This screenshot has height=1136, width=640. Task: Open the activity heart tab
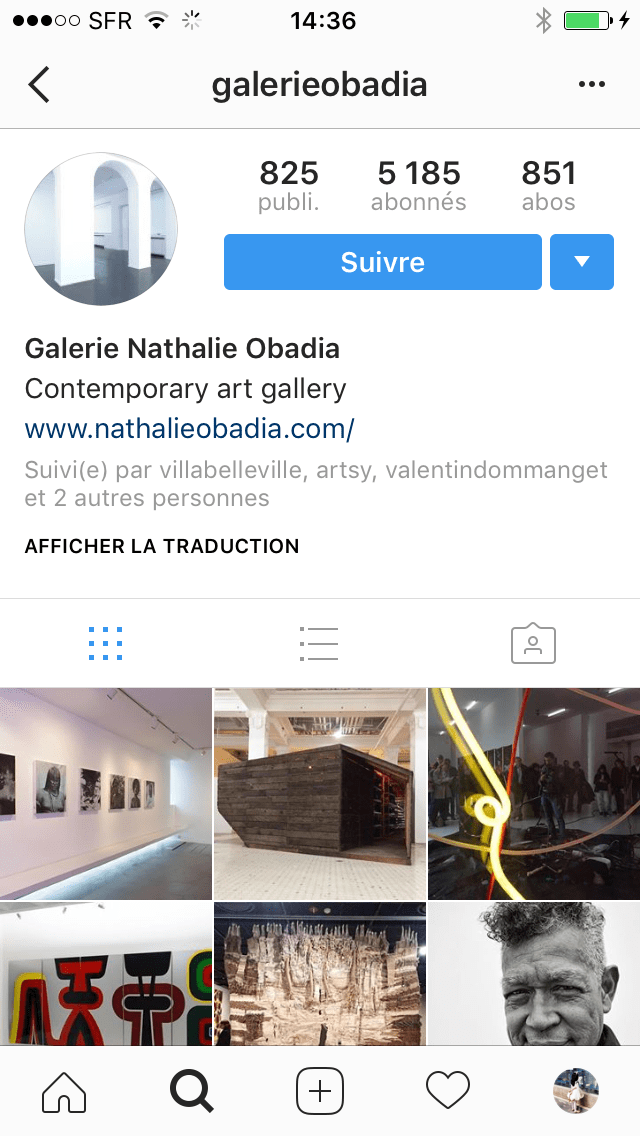pyautogui.click(x=447, y=1091)
